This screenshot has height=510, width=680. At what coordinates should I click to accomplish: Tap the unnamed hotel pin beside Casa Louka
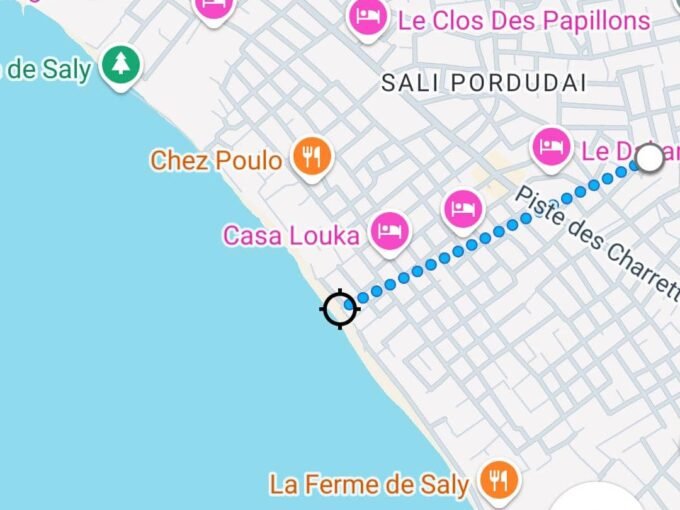pyautogui.click(x=462, y=209)
